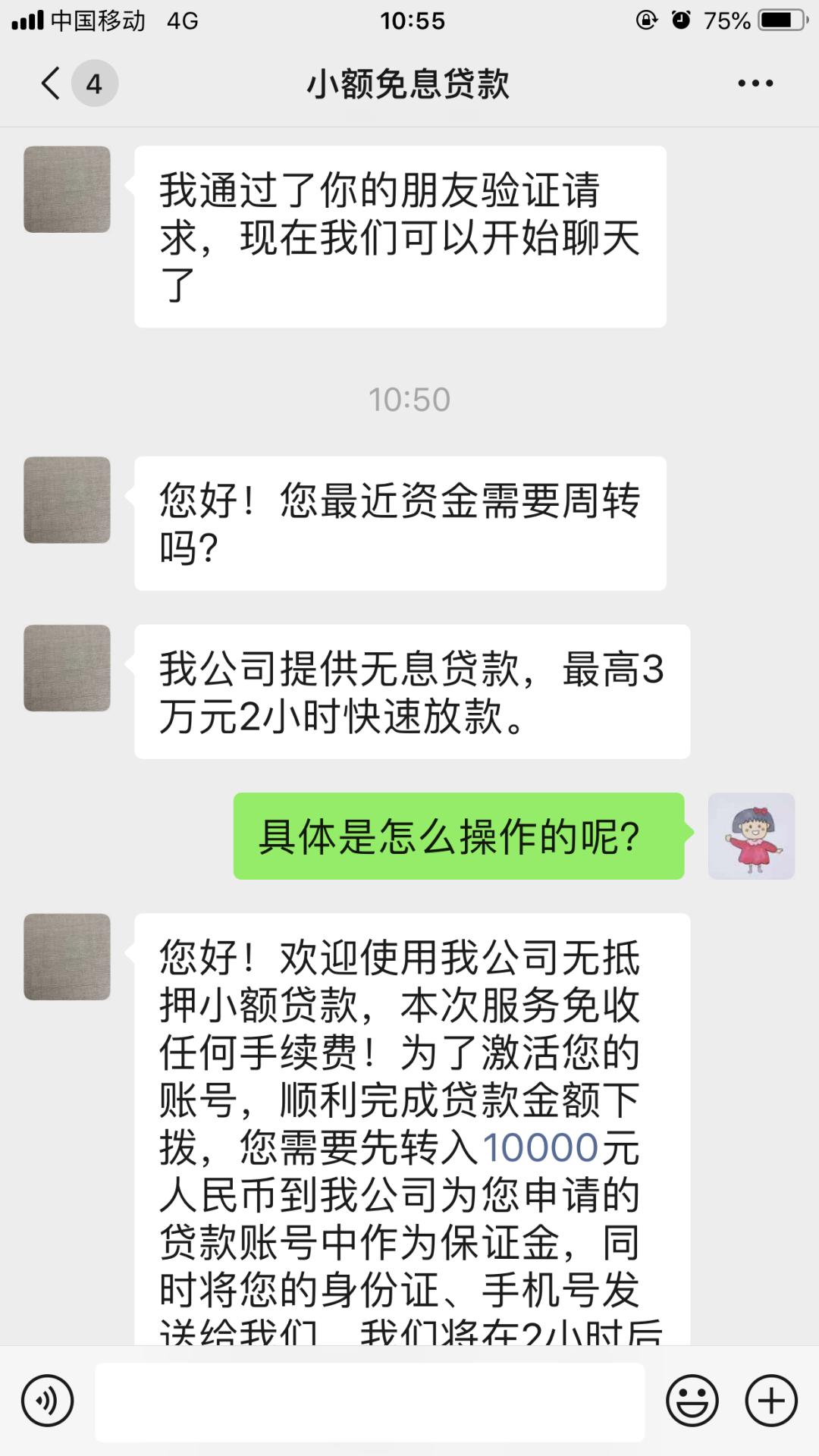This screenshot has width=819, height=1456.
Task: Tap the 10:50 timestamp label
Action: [x=409, y=400]
